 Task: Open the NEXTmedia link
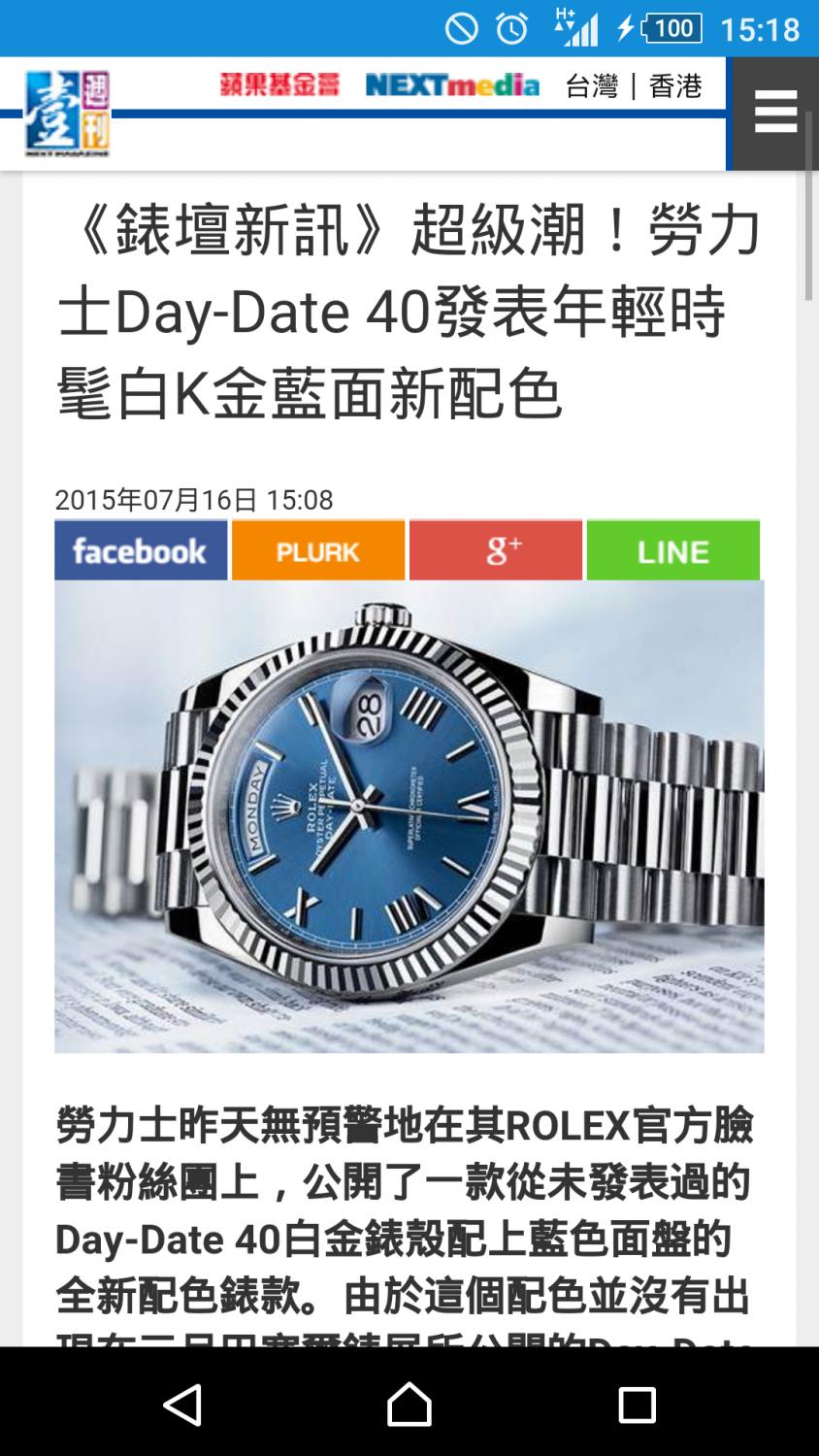[x=452, y=85]
